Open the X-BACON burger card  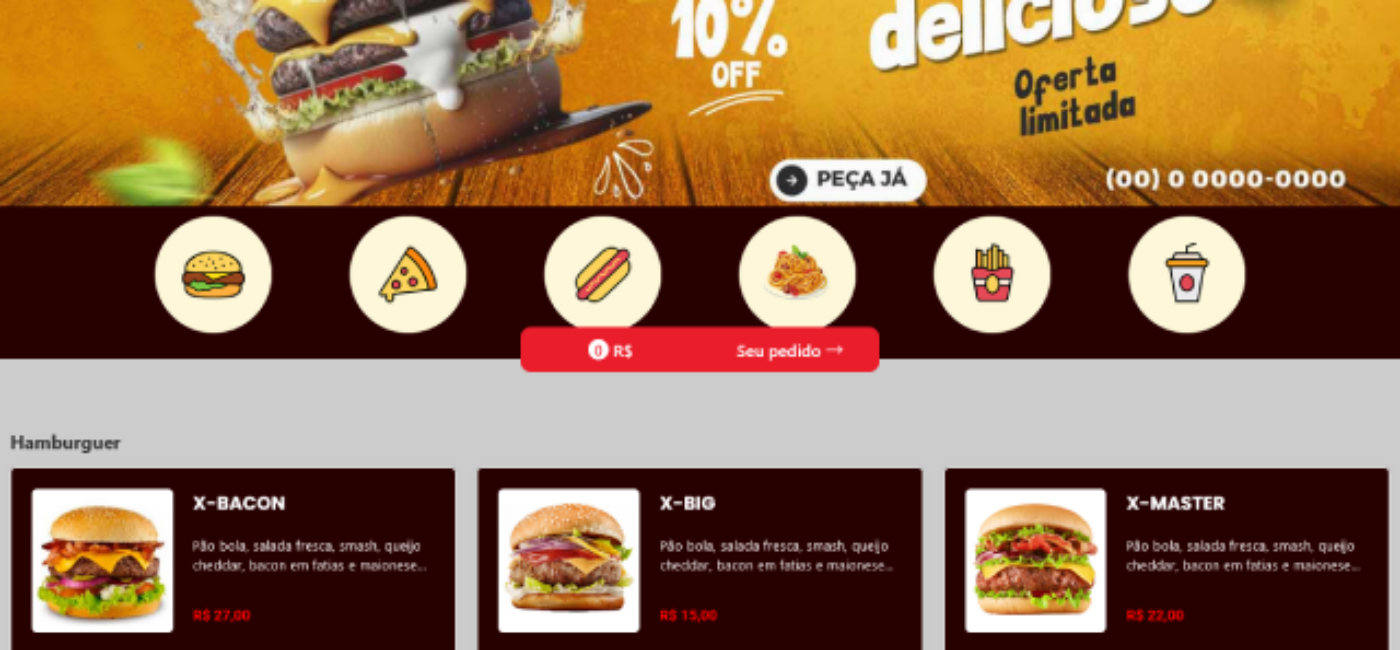click(x=232, y=560)
